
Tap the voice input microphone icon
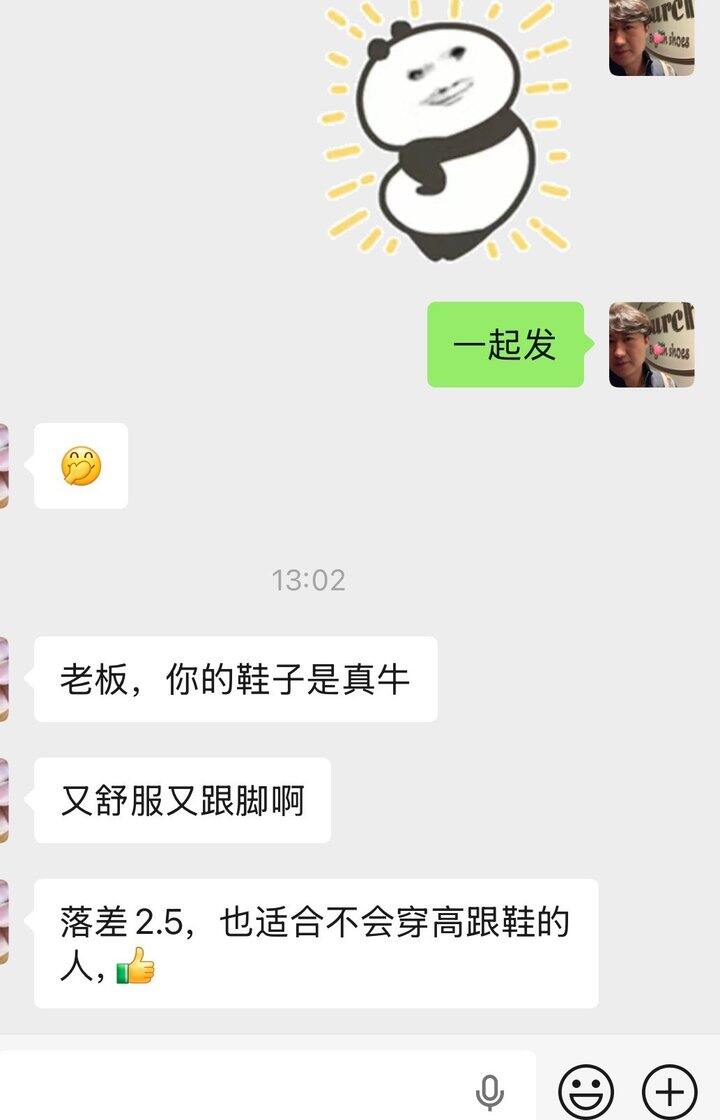pyautogui.click(x=489, y=1092)
